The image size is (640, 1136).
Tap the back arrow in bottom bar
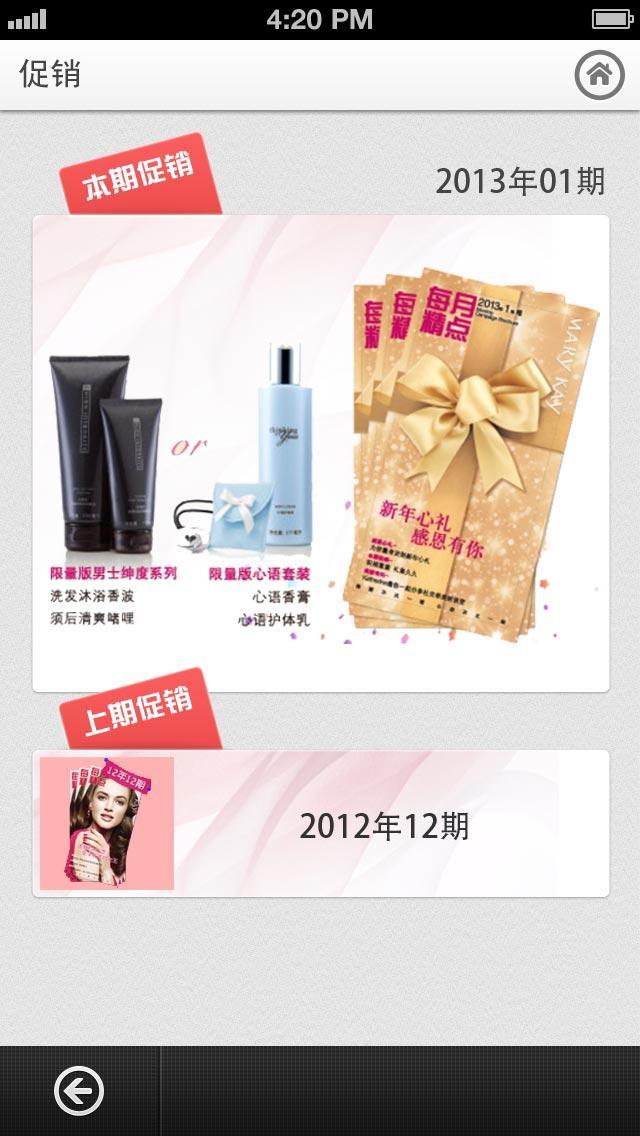pyautogui.click(x=79, y=1091)
